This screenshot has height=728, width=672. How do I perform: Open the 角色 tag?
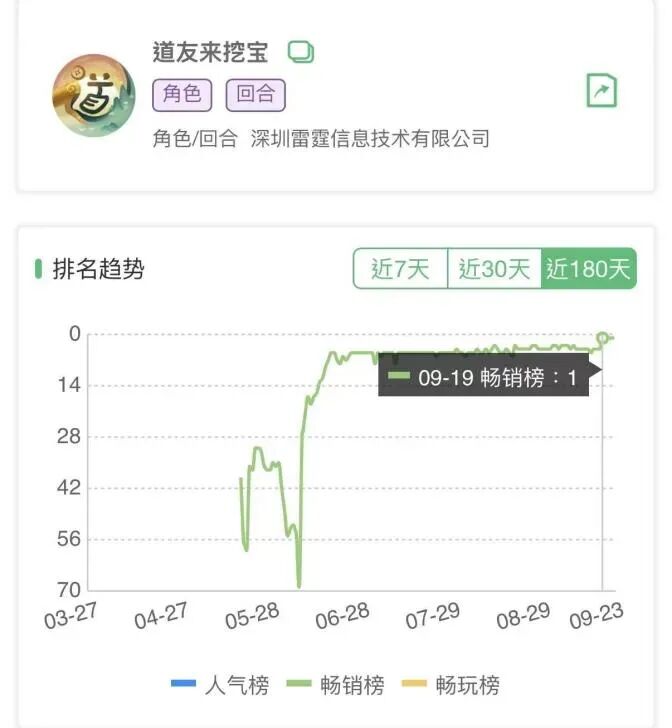182,95
